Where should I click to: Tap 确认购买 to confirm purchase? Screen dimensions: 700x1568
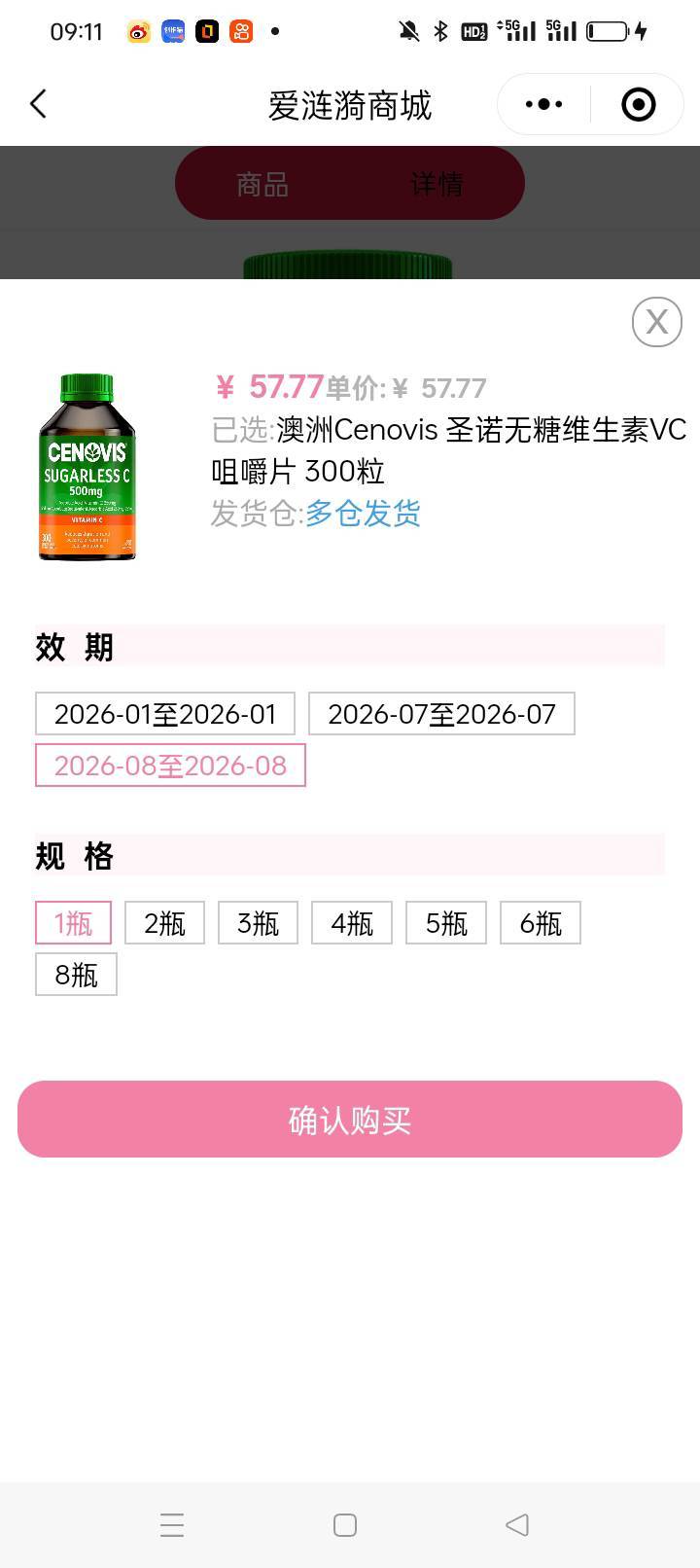coord(350,1120)
